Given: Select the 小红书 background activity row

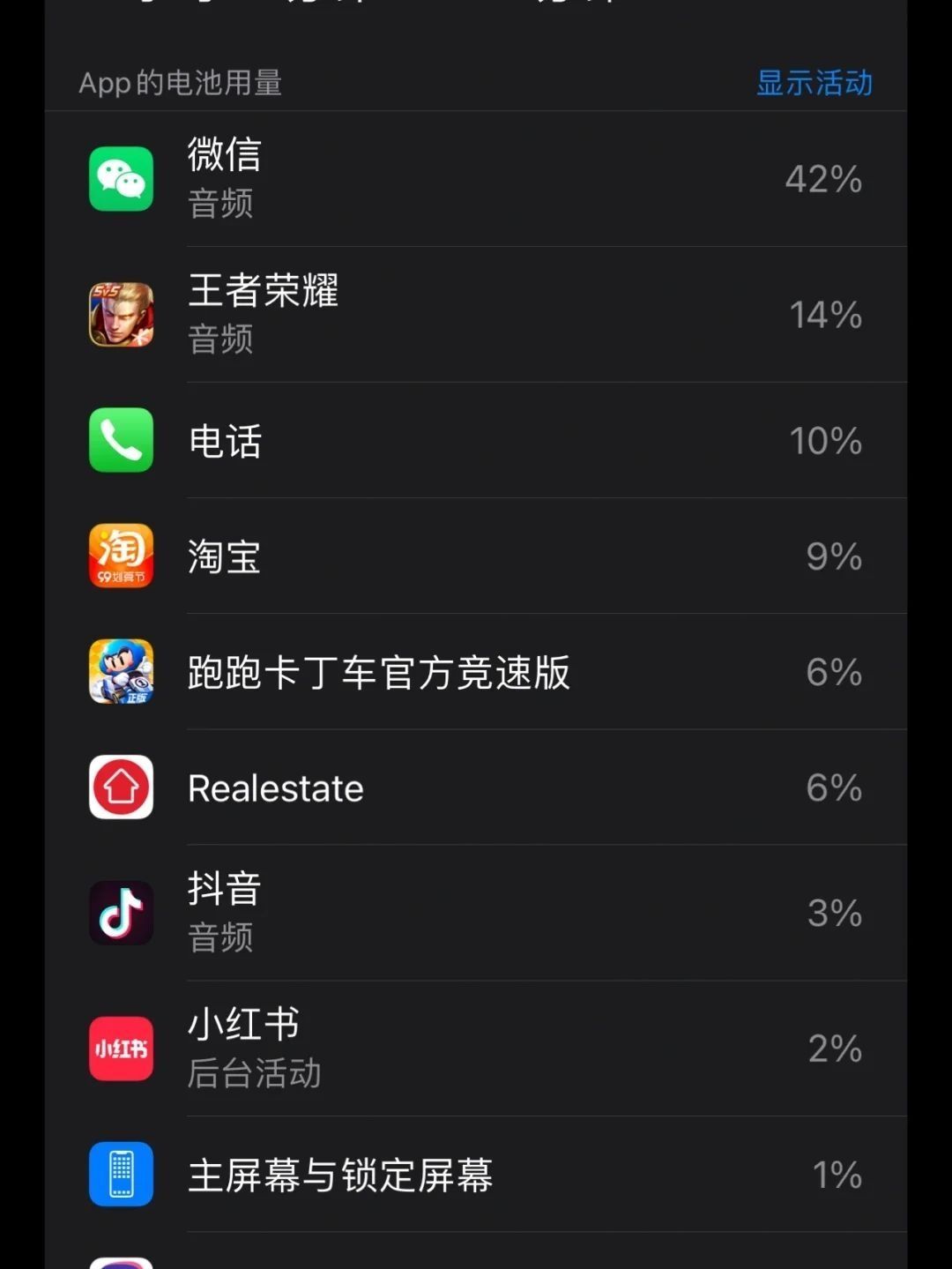Looking at the screenshot, I should [x=476, y=1049].
